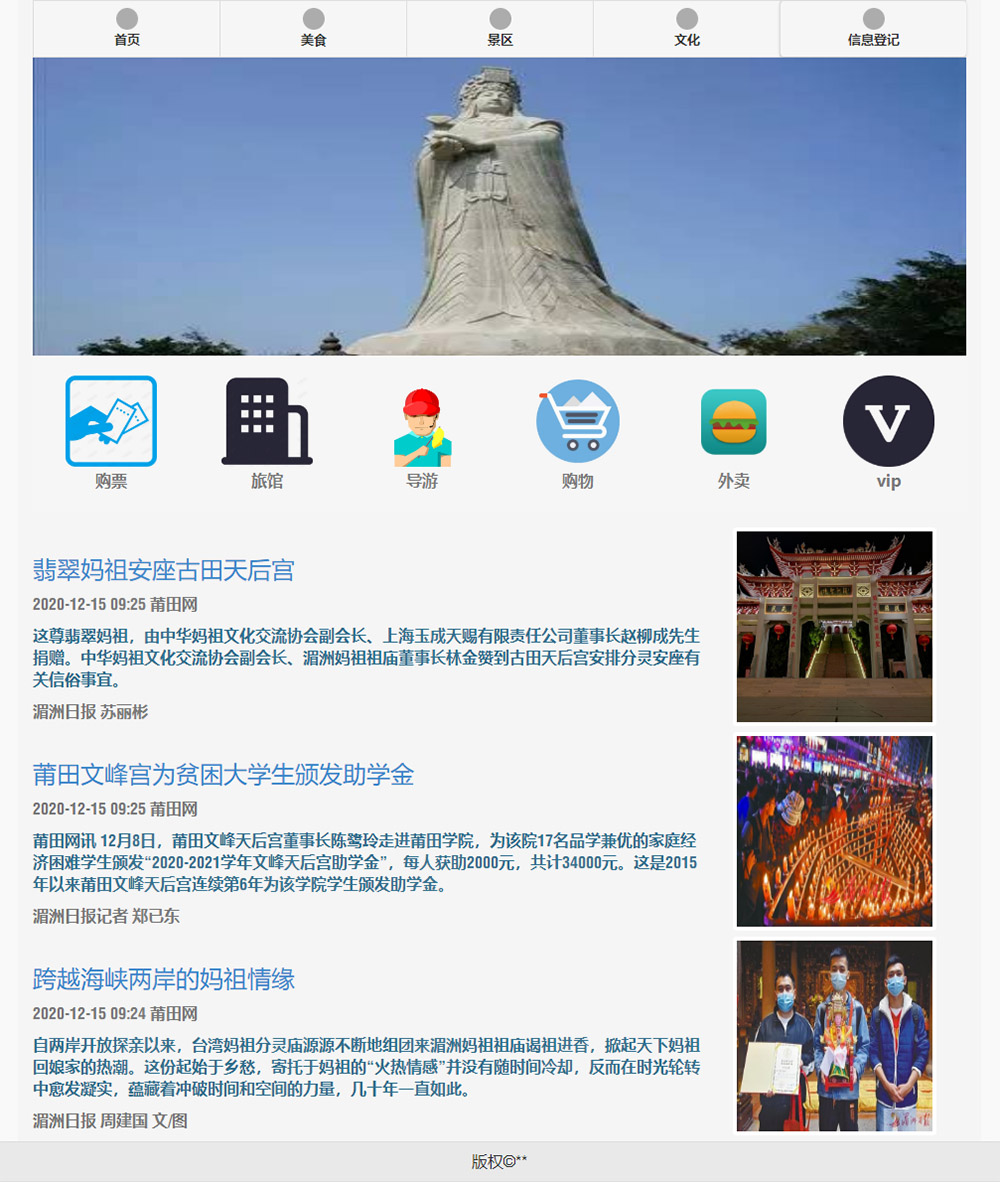Image resolution: width=1000 pixels, height=1182 pixels.
Task: Tap the Mazu statue banner image
Action: pos(500,206)
